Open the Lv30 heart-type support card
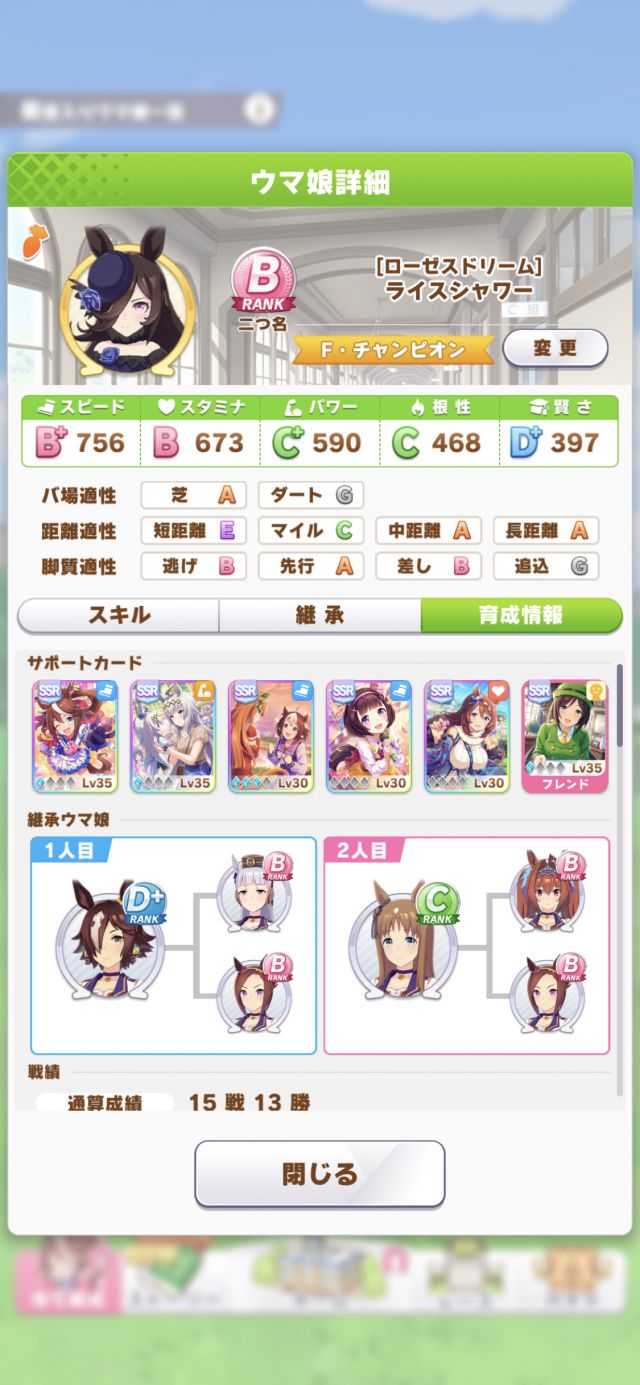The width and height of the screenshot is (640, 1385). click(466, 736)
